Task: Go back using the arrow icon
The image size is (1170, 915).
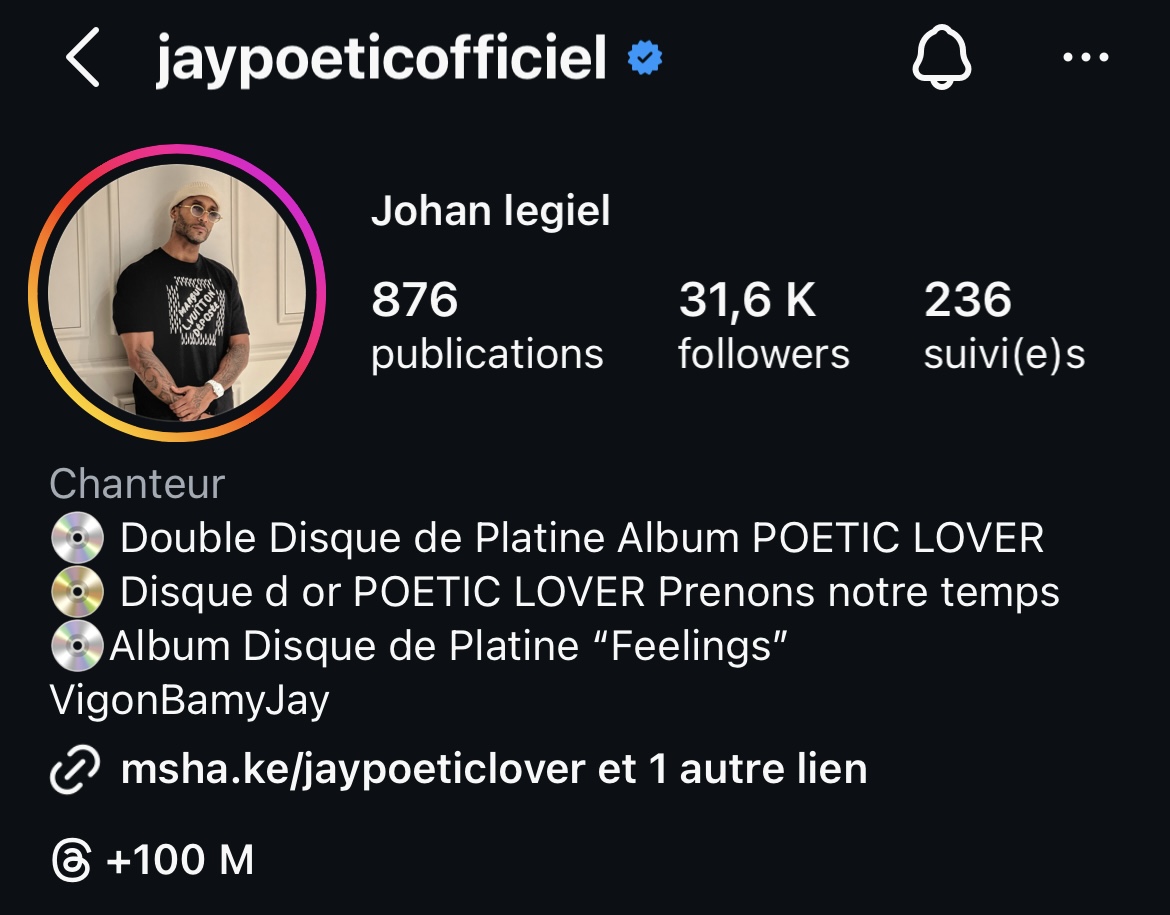Action: (x=83, y=58)
